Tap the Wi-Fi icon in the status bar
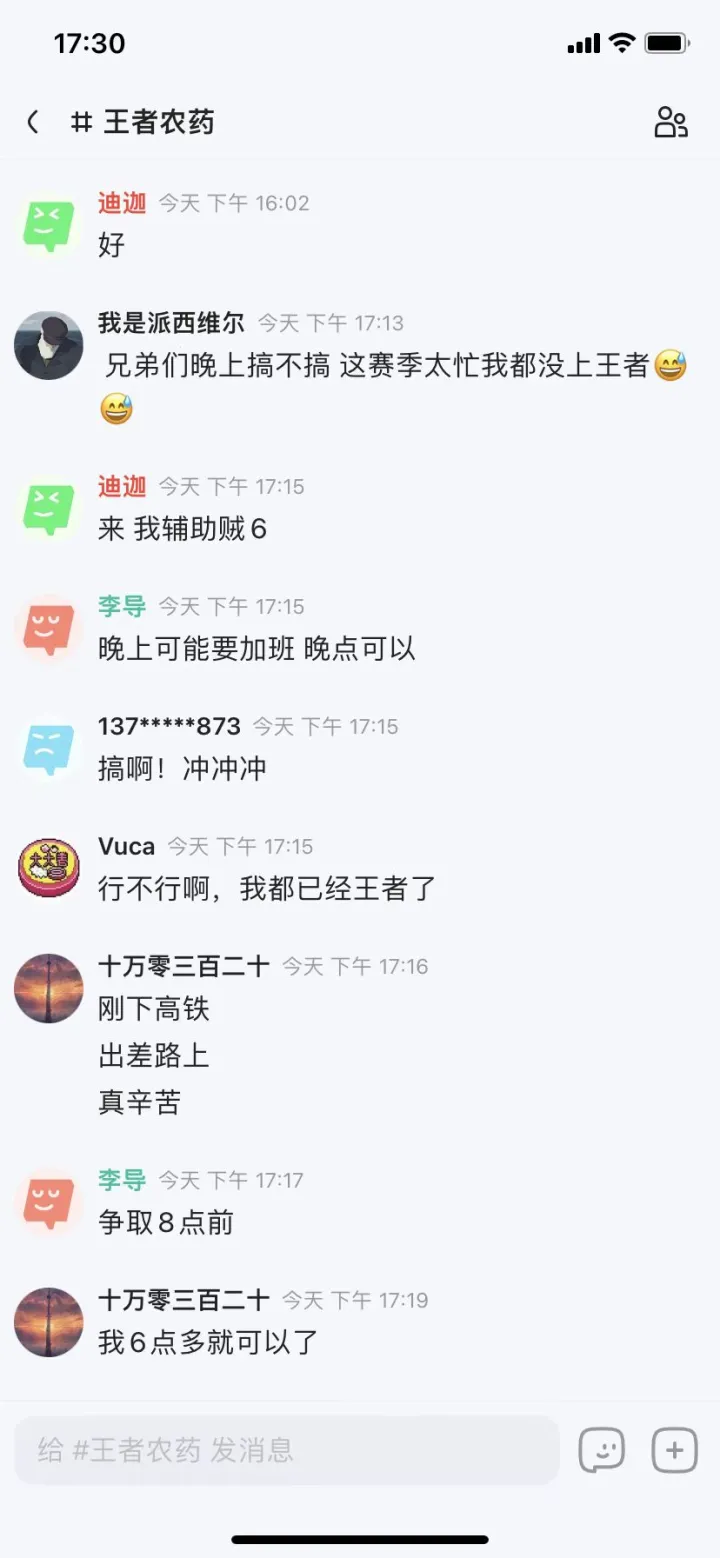 (x=620, y=42)
